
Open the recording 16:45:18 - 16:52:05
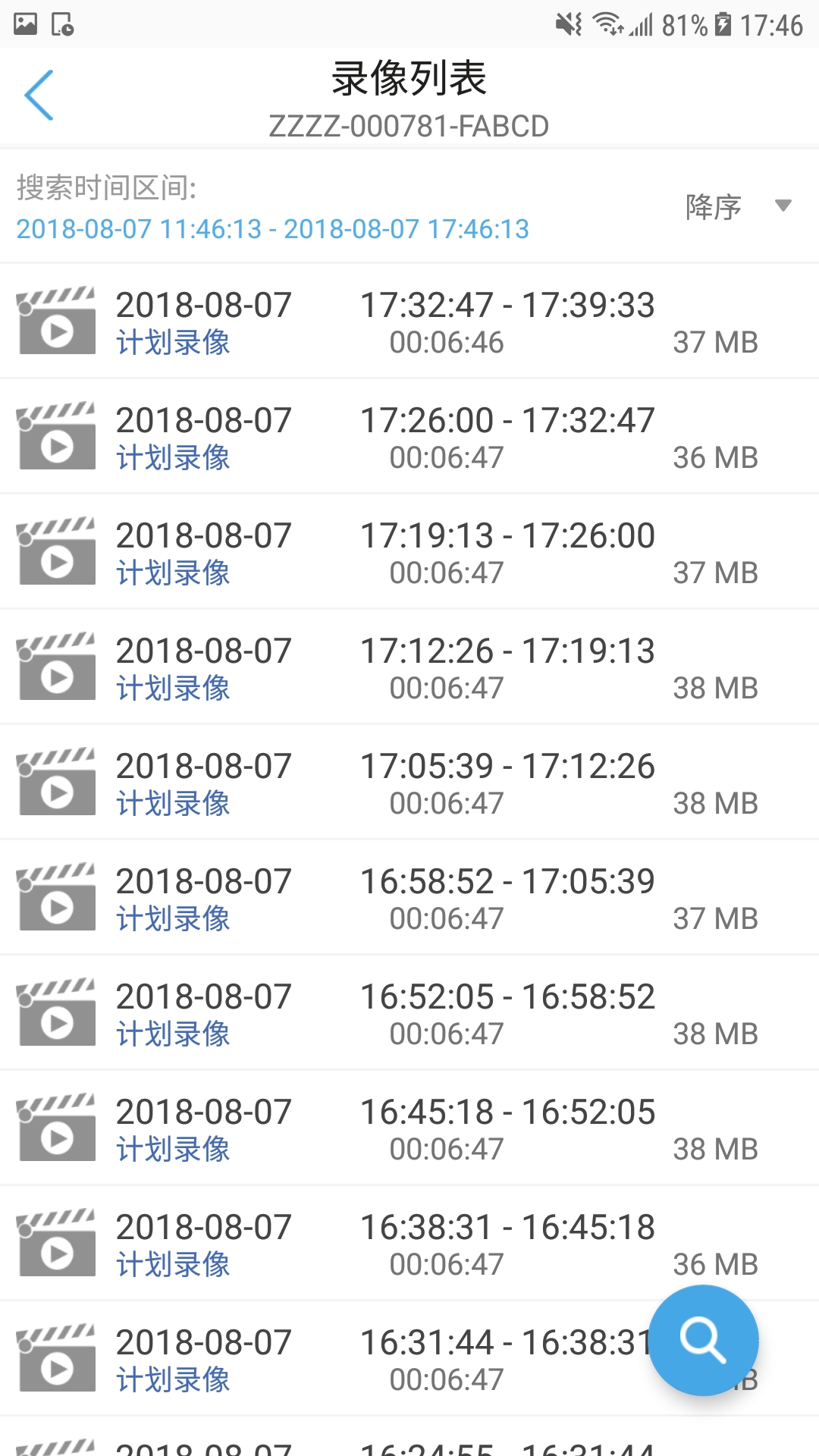tap(409, 1128)
